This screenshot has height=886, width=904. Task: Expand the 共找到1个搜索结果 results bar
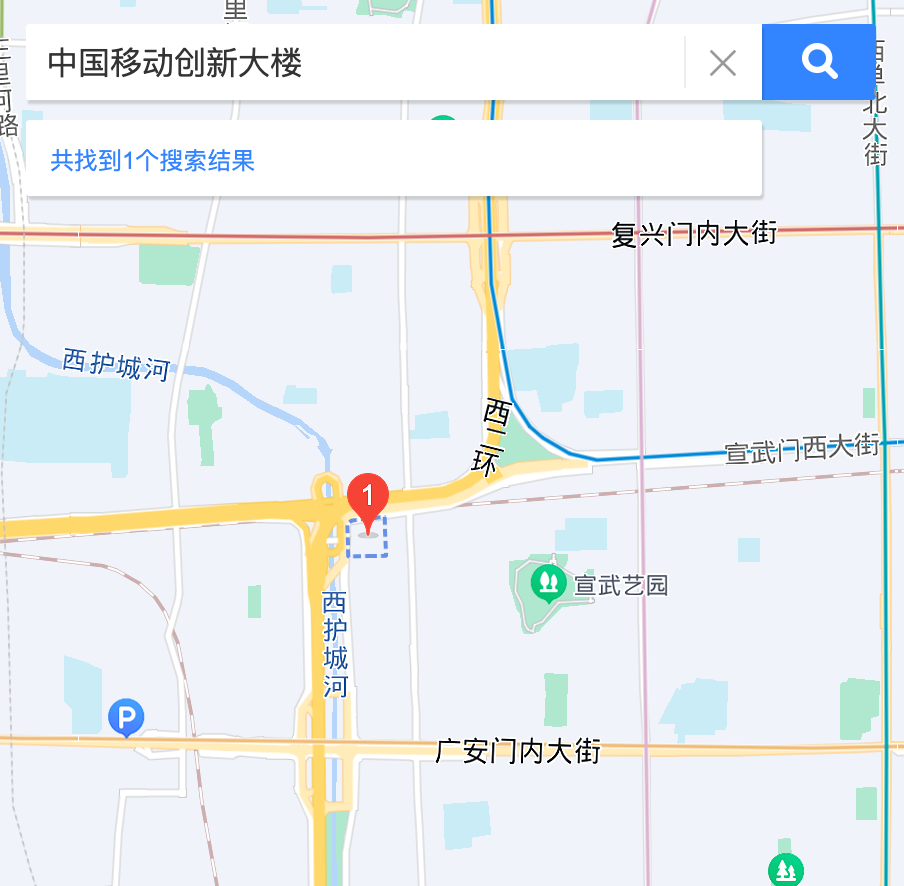(393, 160)
